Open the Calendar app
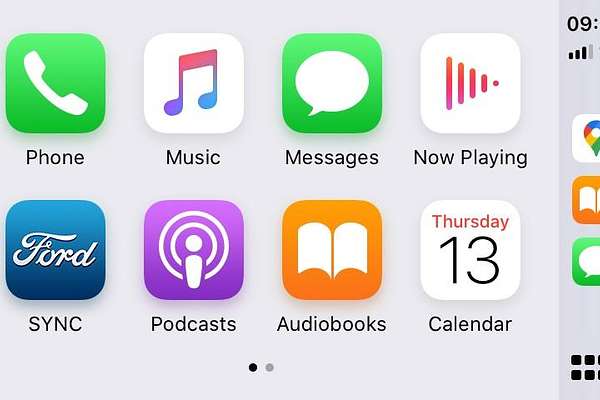 [470, 250]
